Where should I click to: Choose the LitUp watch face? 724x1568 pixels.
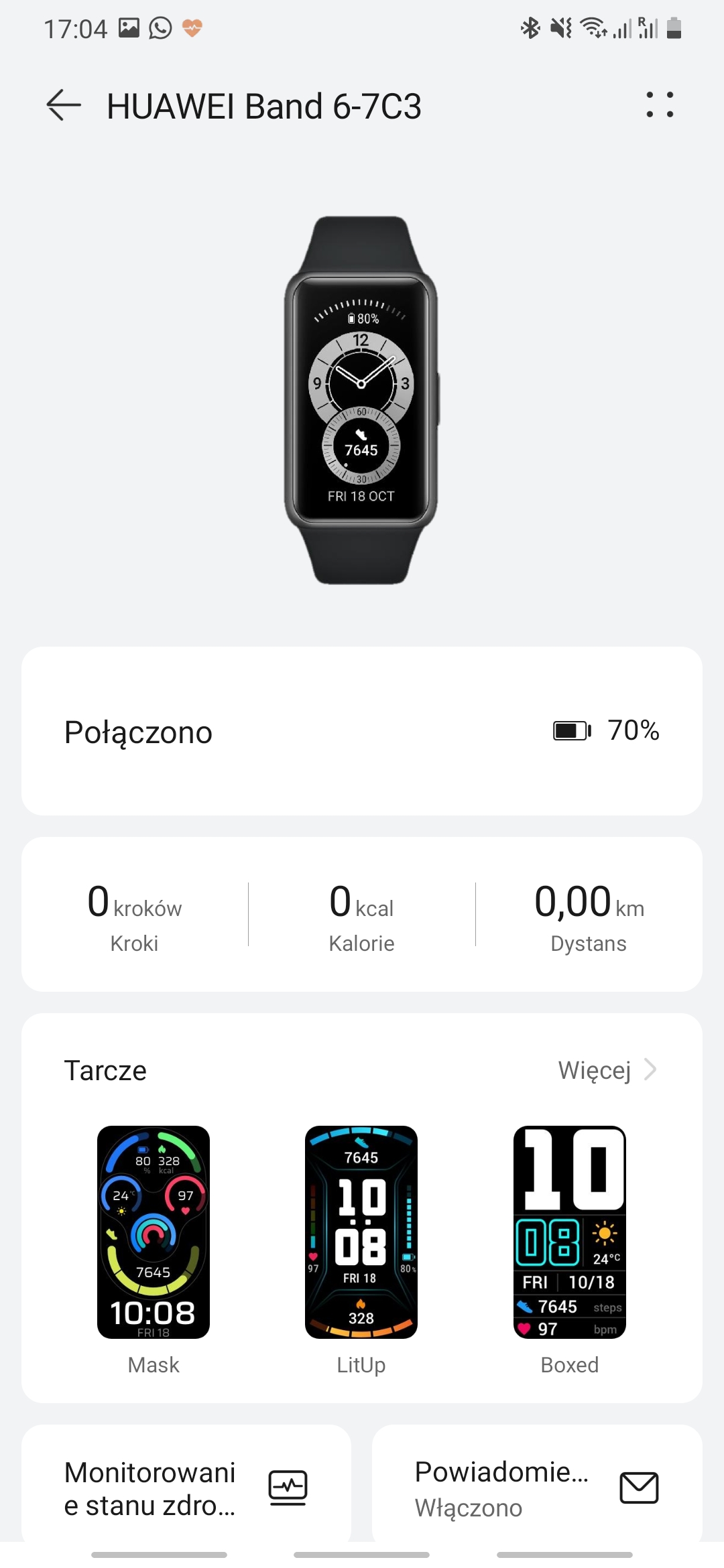(361, 1232)
